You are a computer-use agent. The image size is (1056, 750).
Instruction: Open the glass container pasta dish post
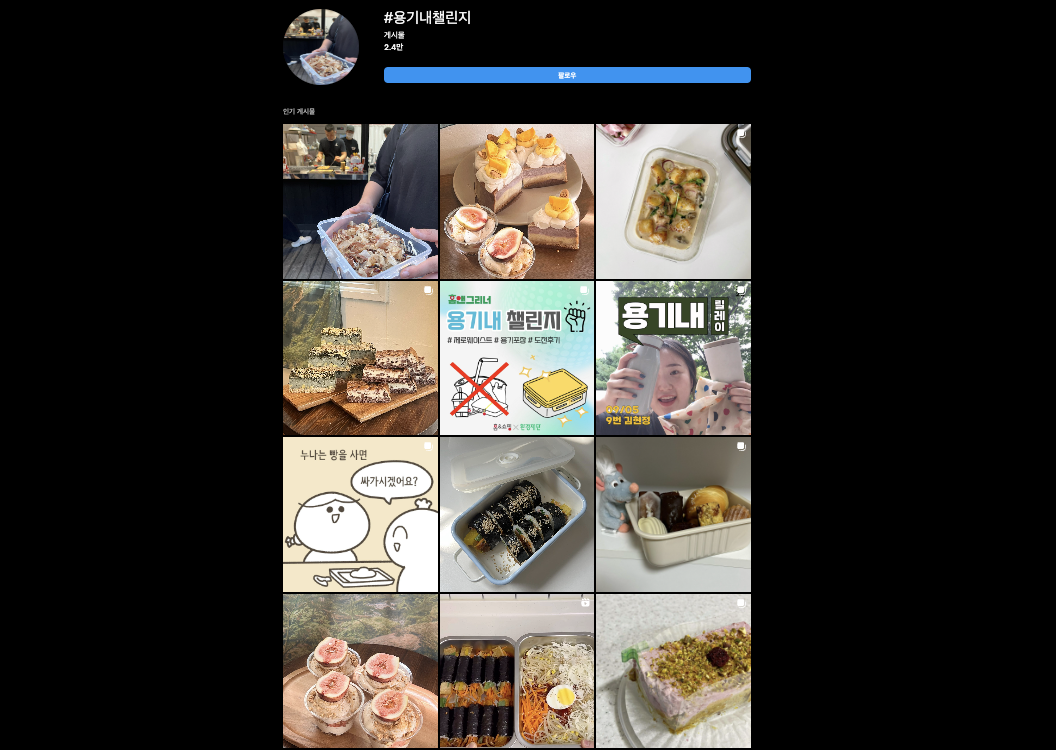click(x=673, y=201)
